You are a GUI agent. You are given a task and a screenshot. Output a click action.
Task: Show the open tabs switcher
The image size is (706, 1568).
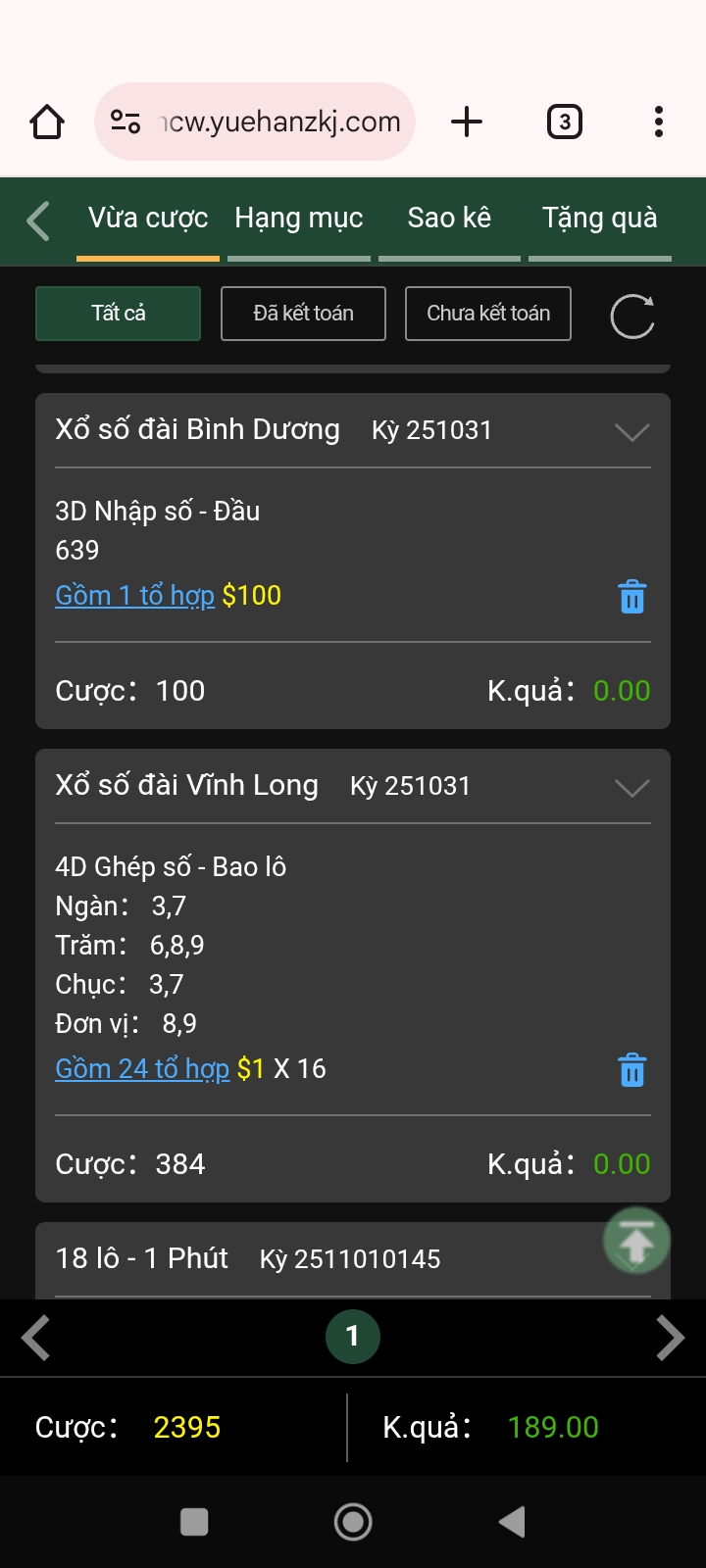tap(564, 122)
